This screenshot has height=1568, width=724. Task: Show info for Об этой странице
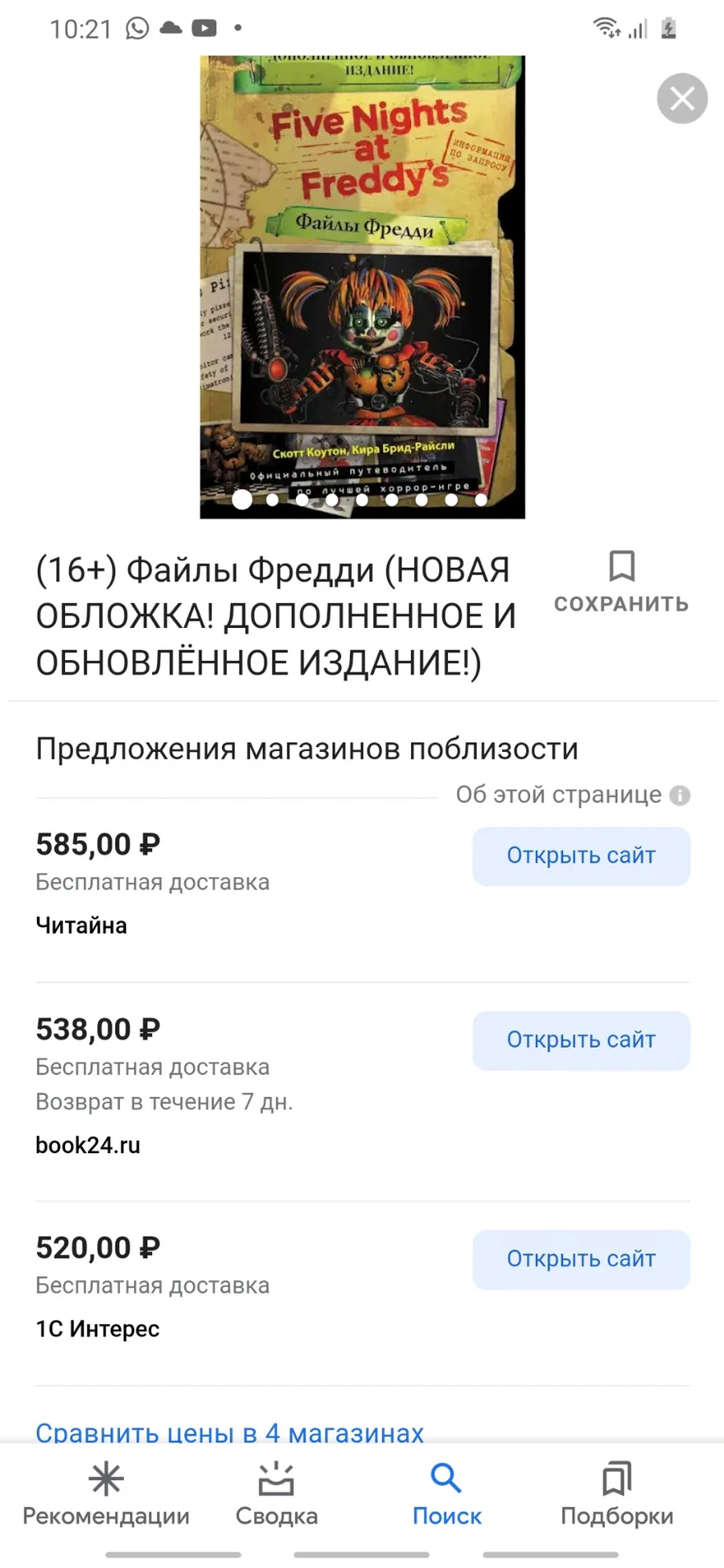click(680, 795)
